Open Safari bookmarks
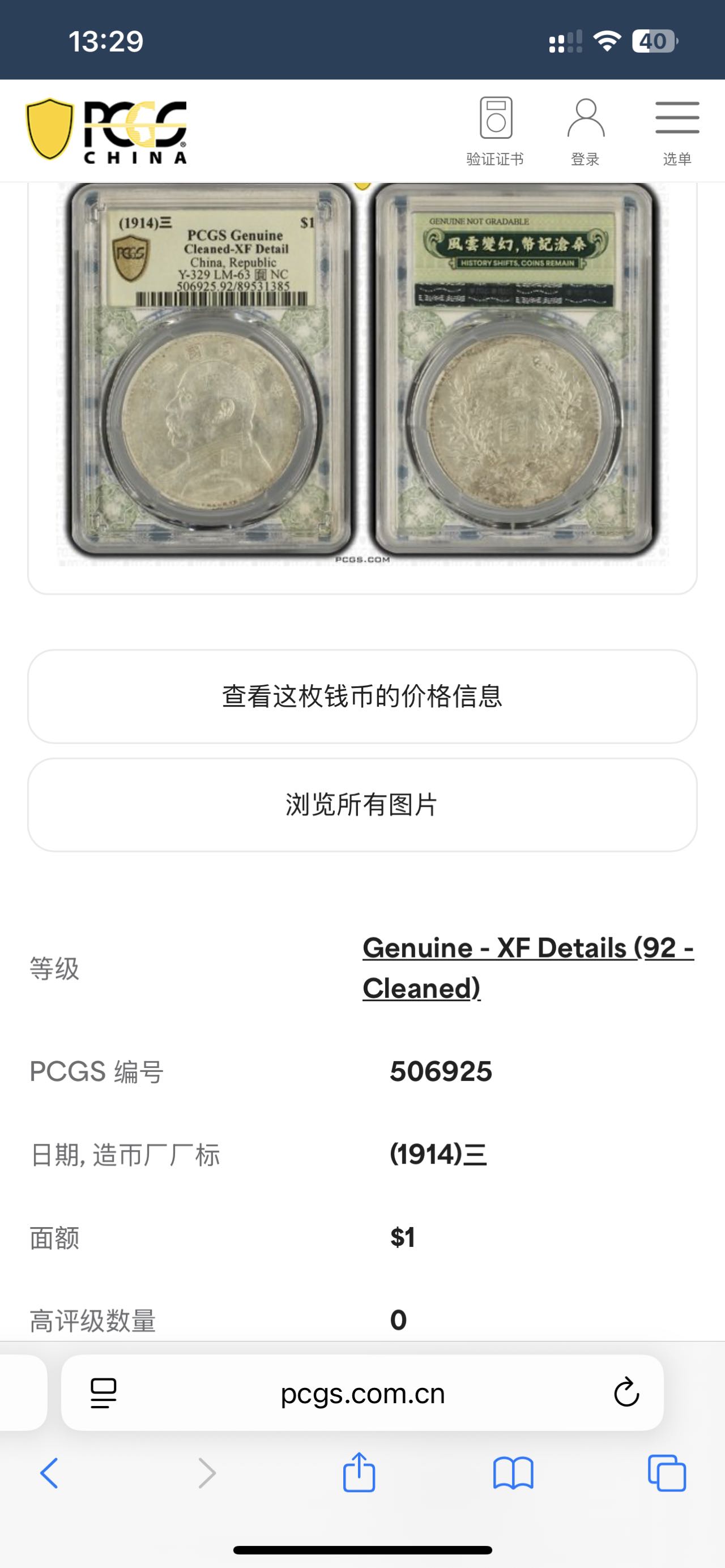Viewport: 725px width, 1568px height. (x=513, y=1473)
